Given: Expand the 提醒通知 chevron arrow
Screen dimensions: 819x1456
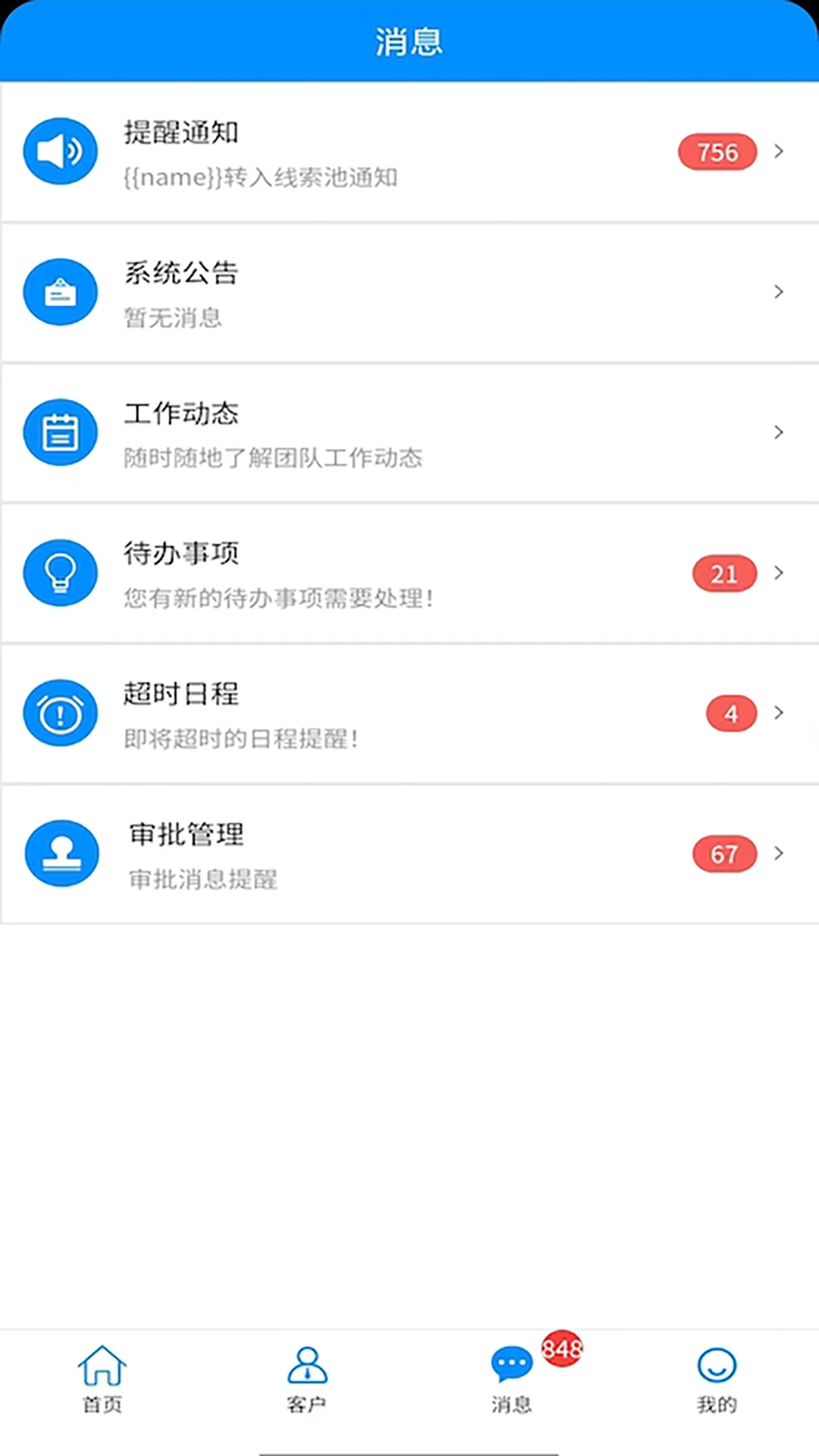Looking at the screenshot, I should pyautogui.click(x=779, y=152).
